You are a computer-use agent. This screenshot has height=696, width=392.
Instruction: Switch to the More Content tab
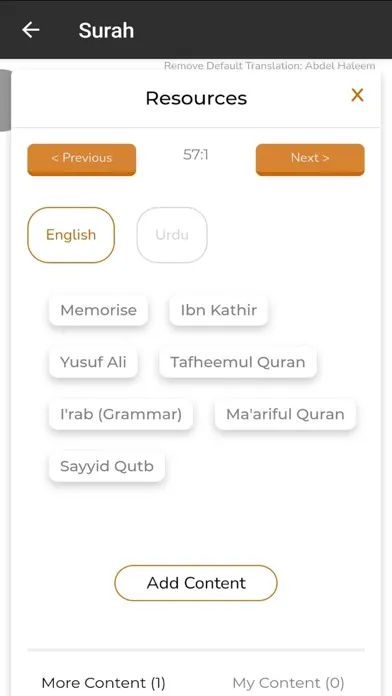103,682
